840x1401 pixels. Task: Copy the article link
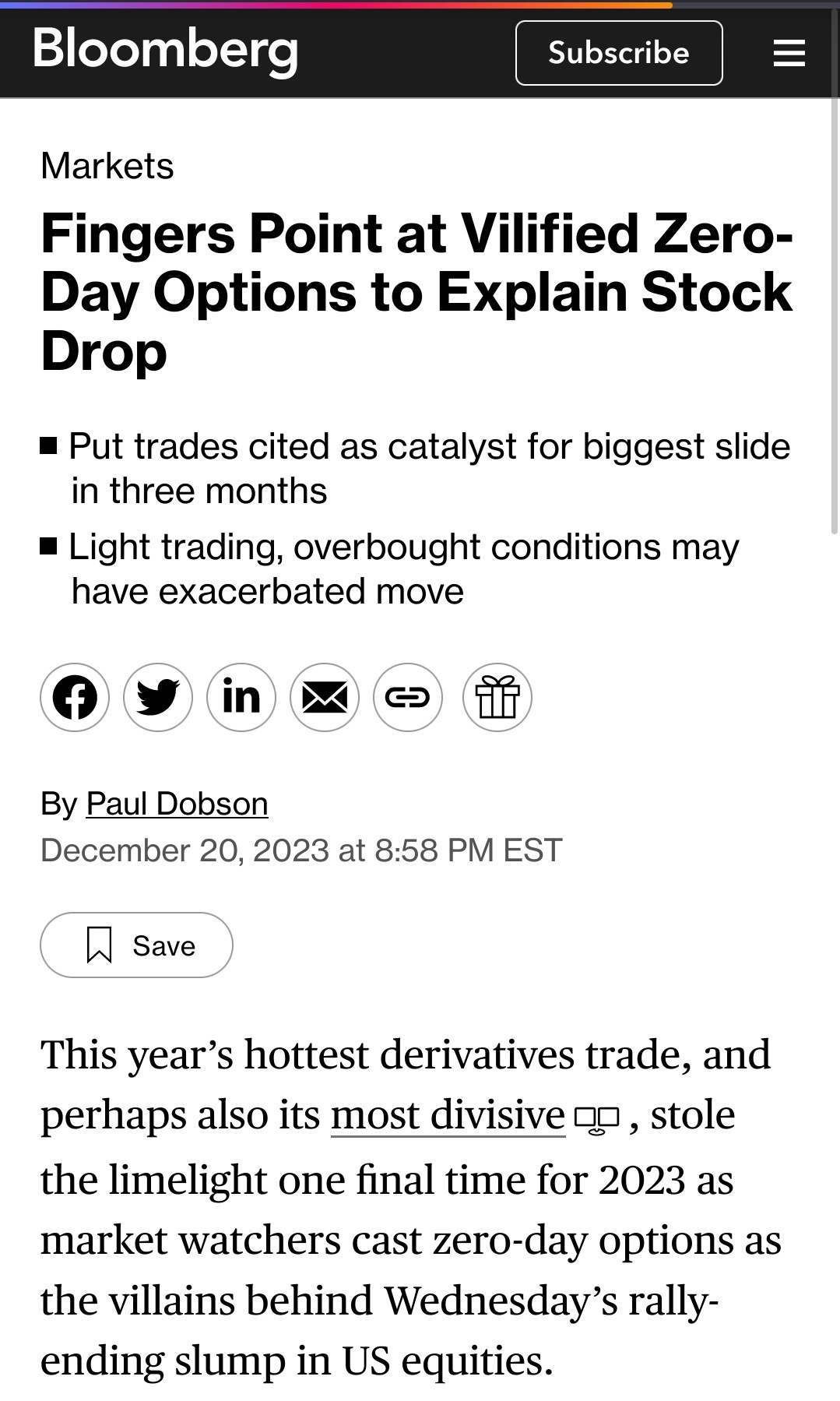[x=408, y=697]
